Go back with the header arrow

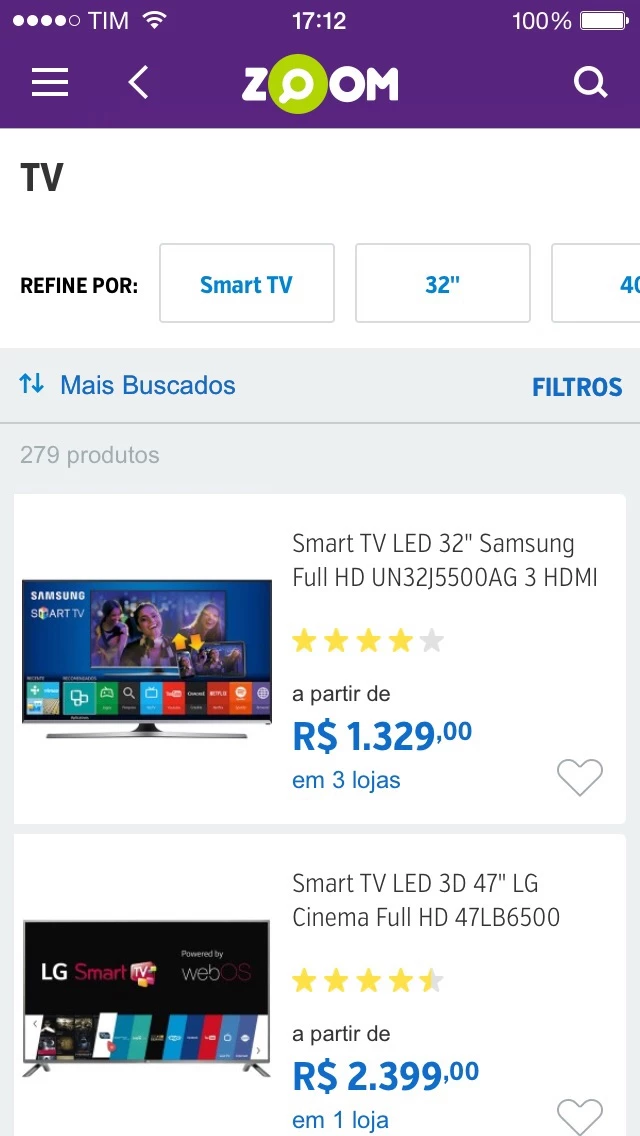pos(139,82)
